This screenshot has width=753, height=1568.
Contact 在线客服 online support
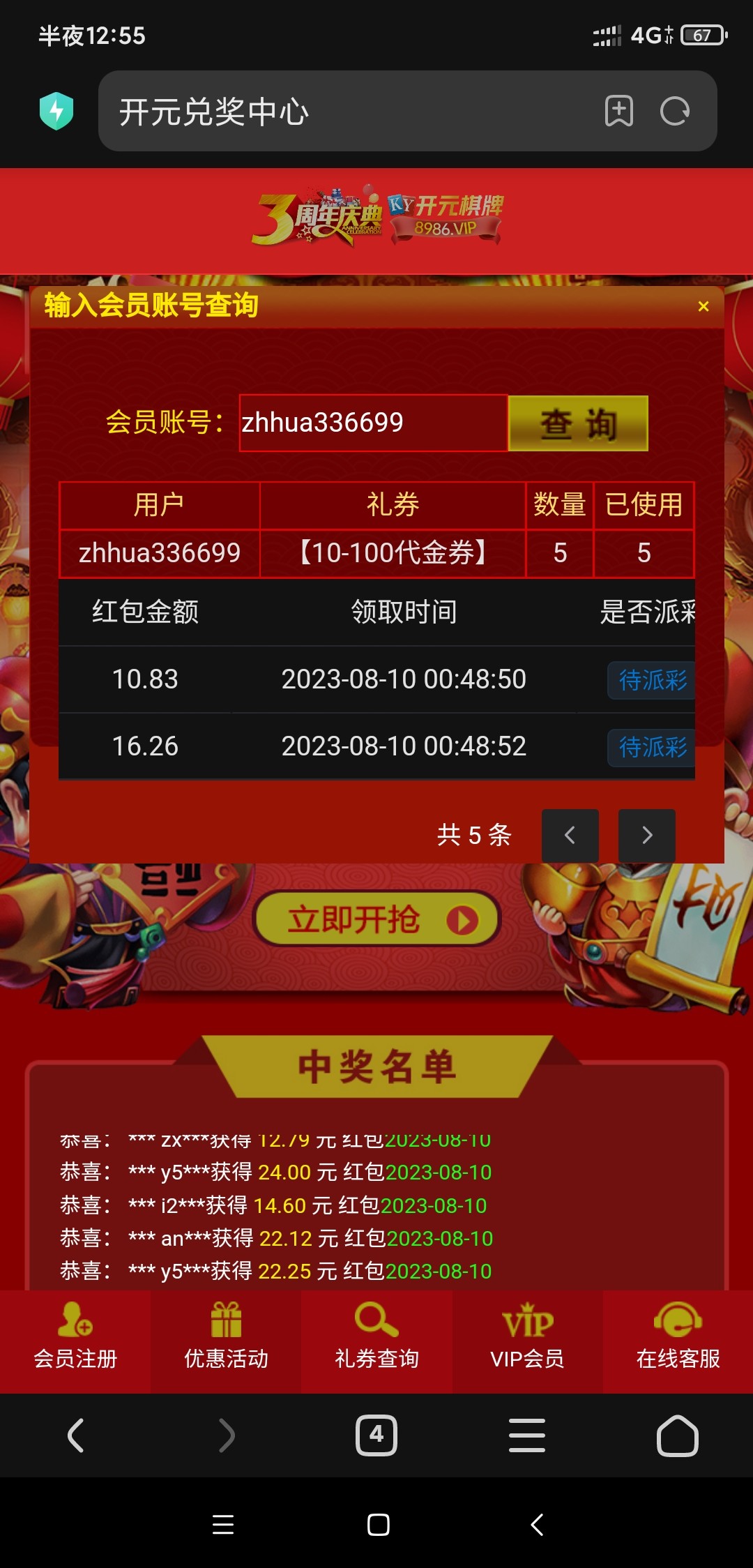point(678,1340)
